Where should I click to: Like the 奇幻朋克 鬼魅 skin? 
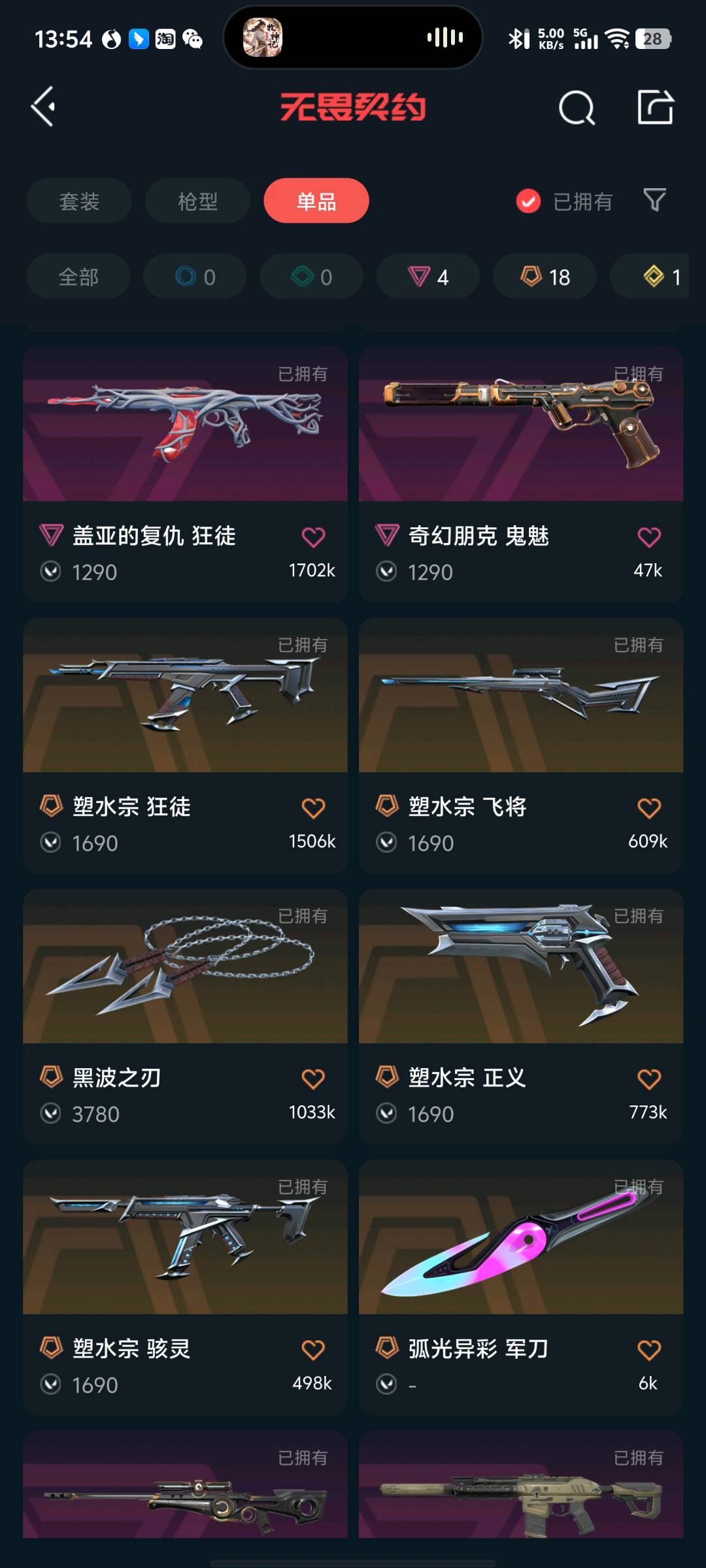tap(648, 537)
